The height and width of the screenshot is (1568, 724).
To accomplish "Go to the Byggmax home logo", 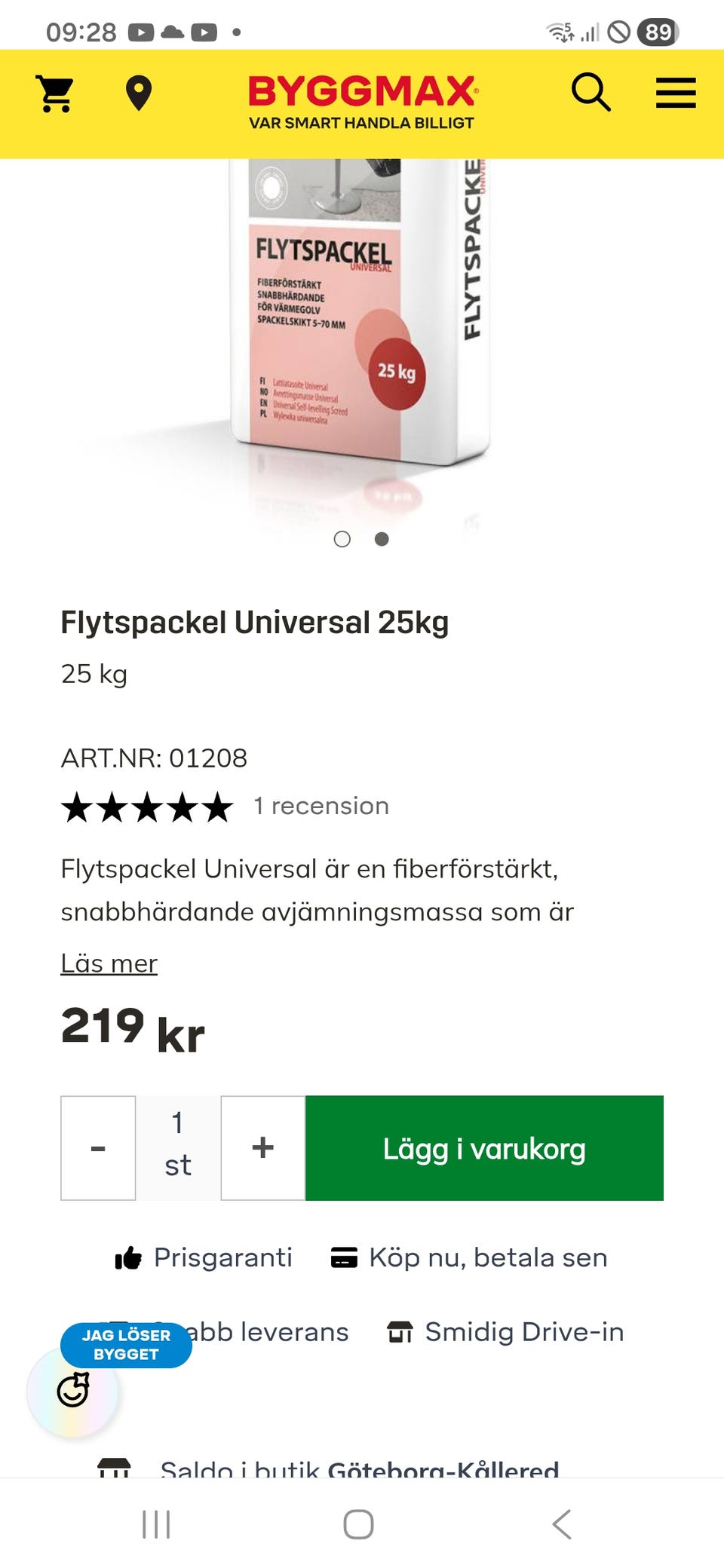I will 362,102.
